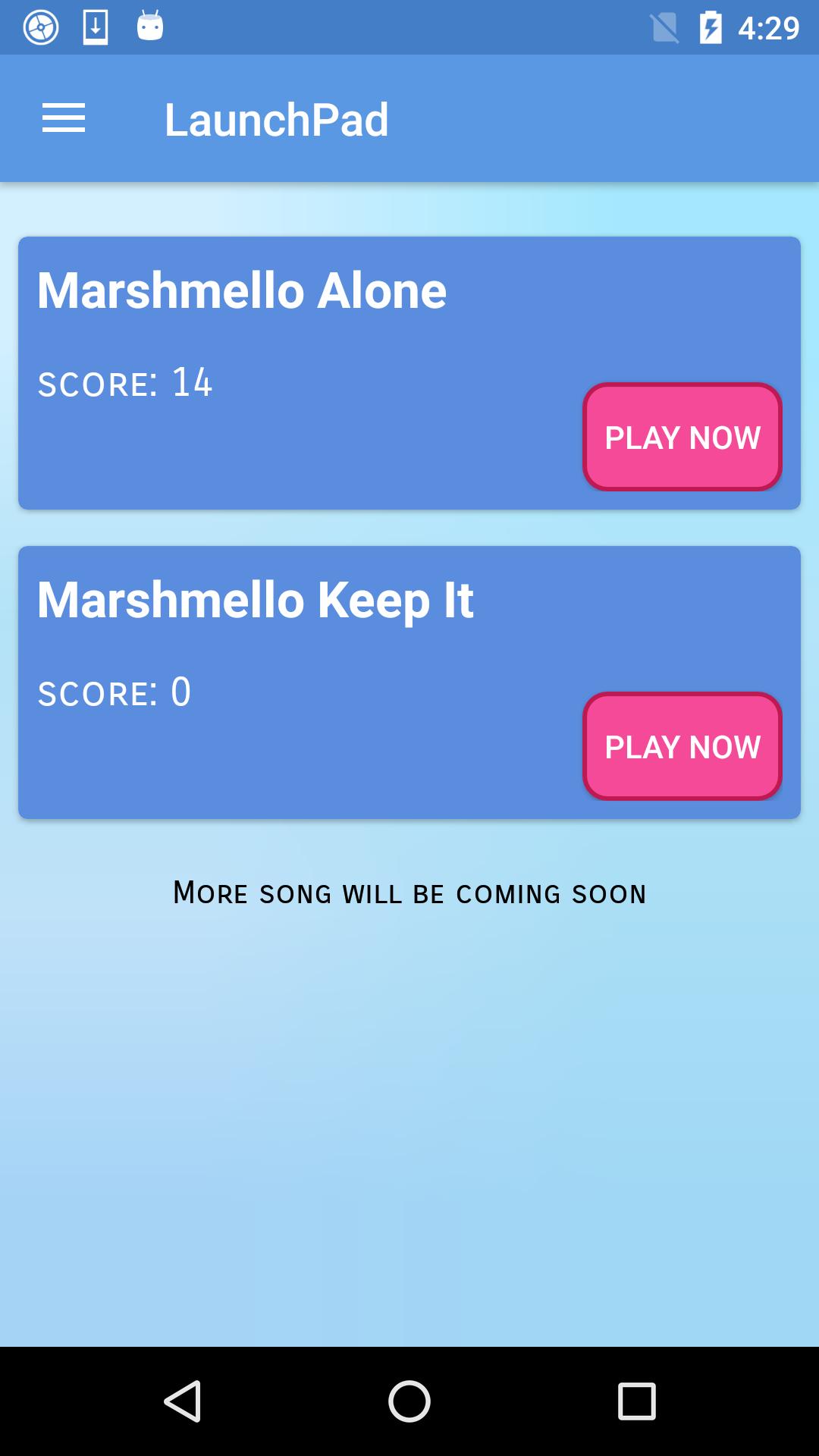Open the hamburger drawer menu
Screen dimensions: 819x1456
[x=64, y=119]
